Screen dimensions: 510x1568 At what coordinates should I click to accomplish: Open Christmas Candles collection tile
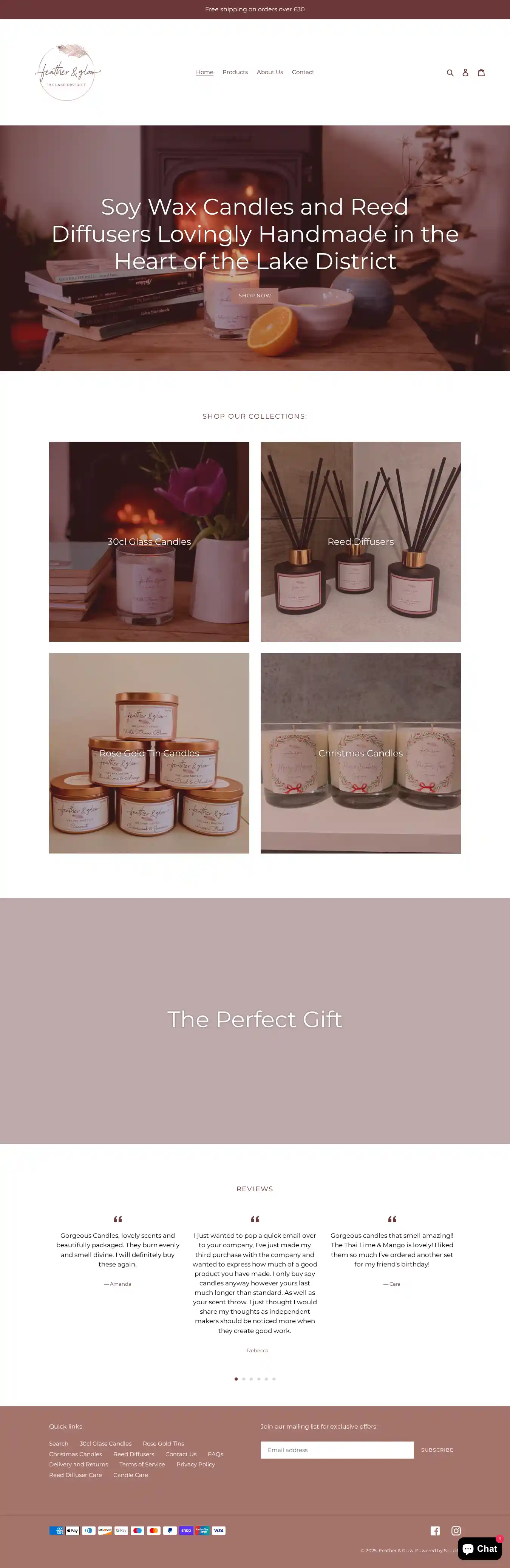pyautogui.click(x=360, y=753)
